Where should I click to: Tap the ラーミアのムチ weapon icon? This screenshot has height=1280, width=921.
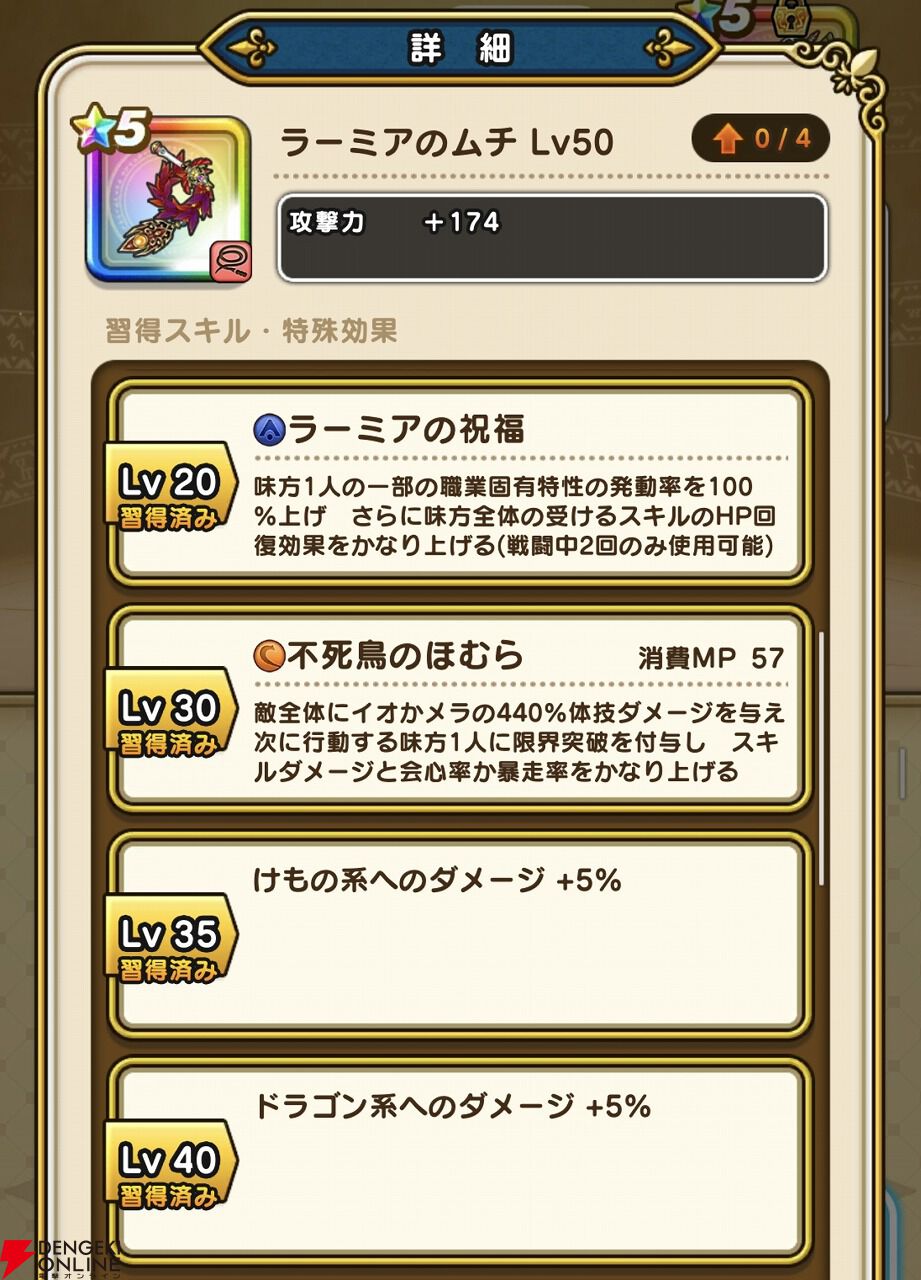[168, 200]
